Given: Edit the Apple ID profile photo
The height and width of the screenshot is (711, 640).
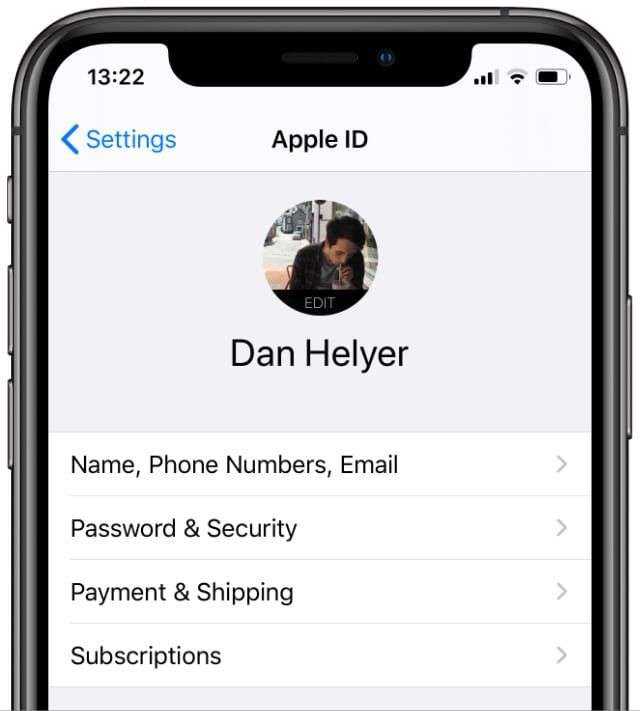Looking at the screenshot, I should pos(320,258).
